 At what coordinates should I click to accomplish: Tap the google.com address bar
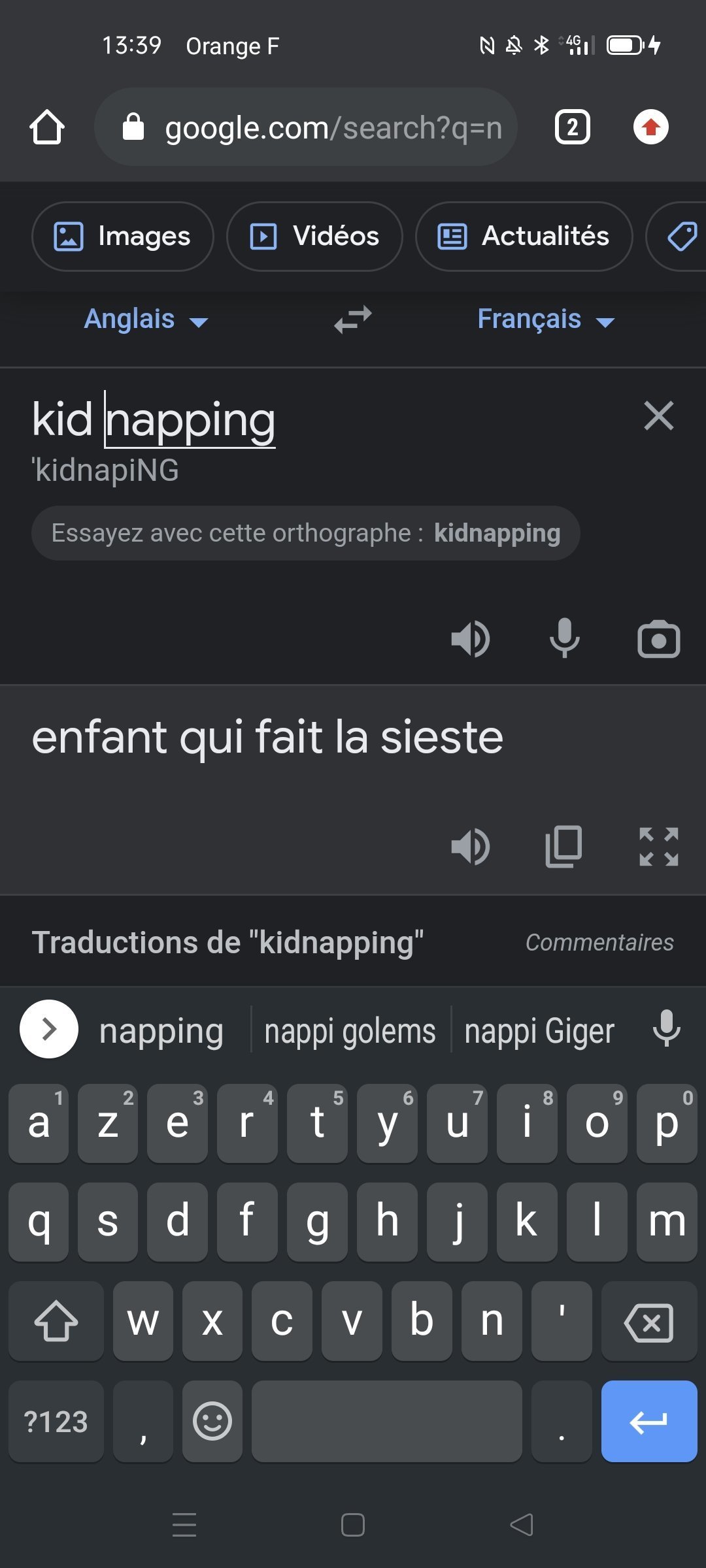pos(306,127)
